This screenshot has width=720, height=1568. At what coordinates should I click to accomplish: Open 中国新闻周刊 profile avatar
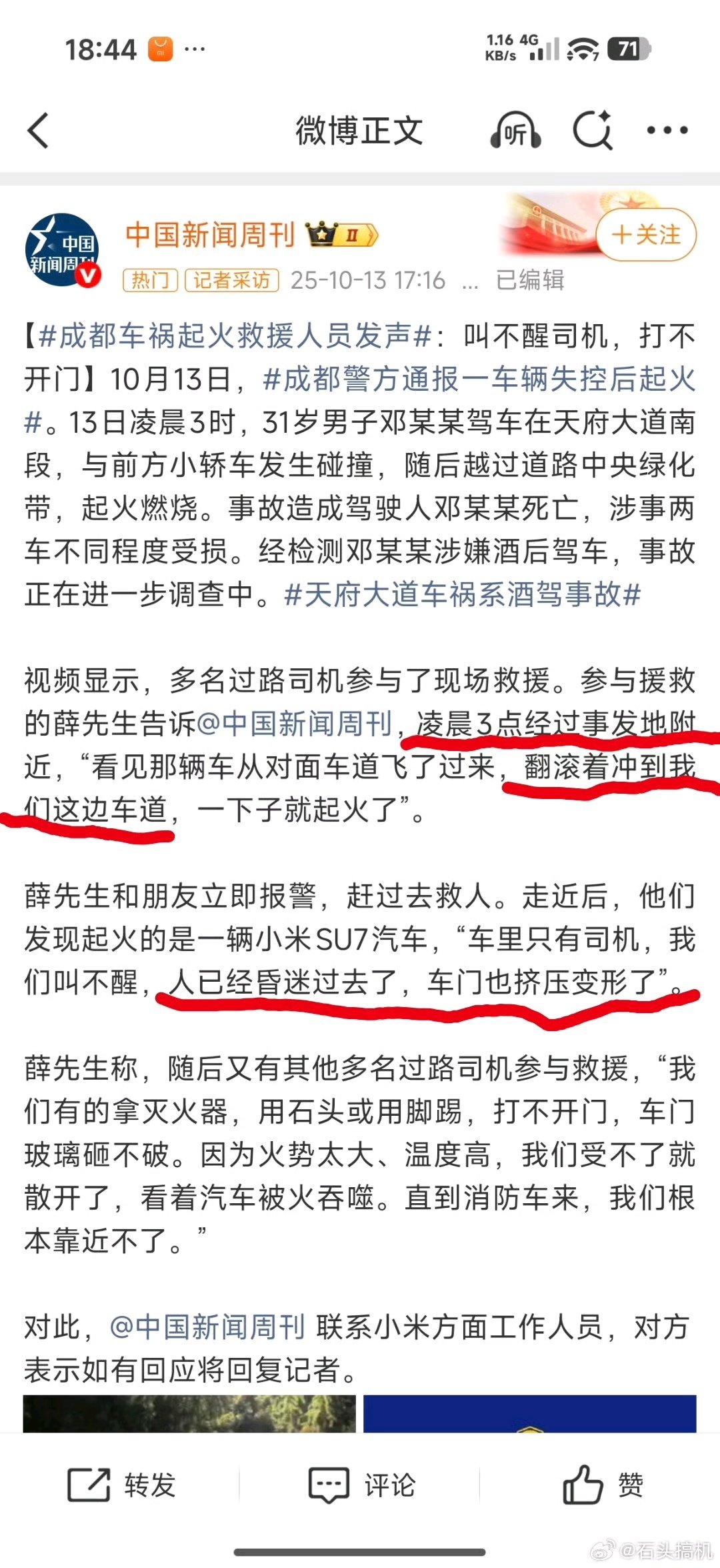pyautogui.click(x=63, y=250)
